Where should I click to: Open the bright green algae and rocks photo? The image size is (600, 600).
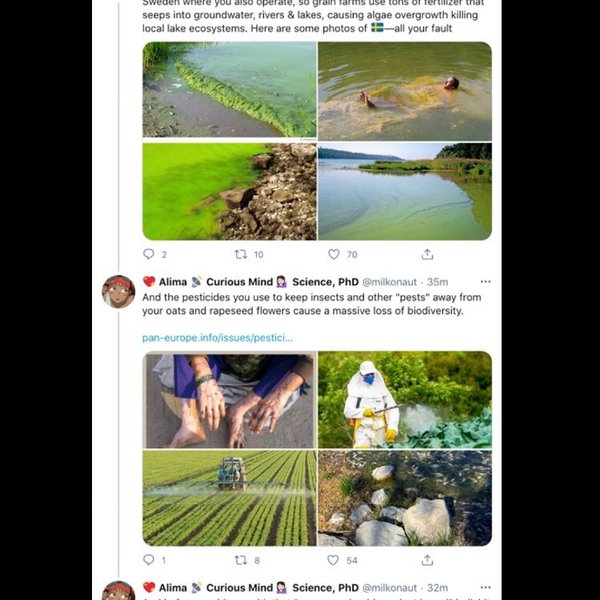tap(229, 191)
